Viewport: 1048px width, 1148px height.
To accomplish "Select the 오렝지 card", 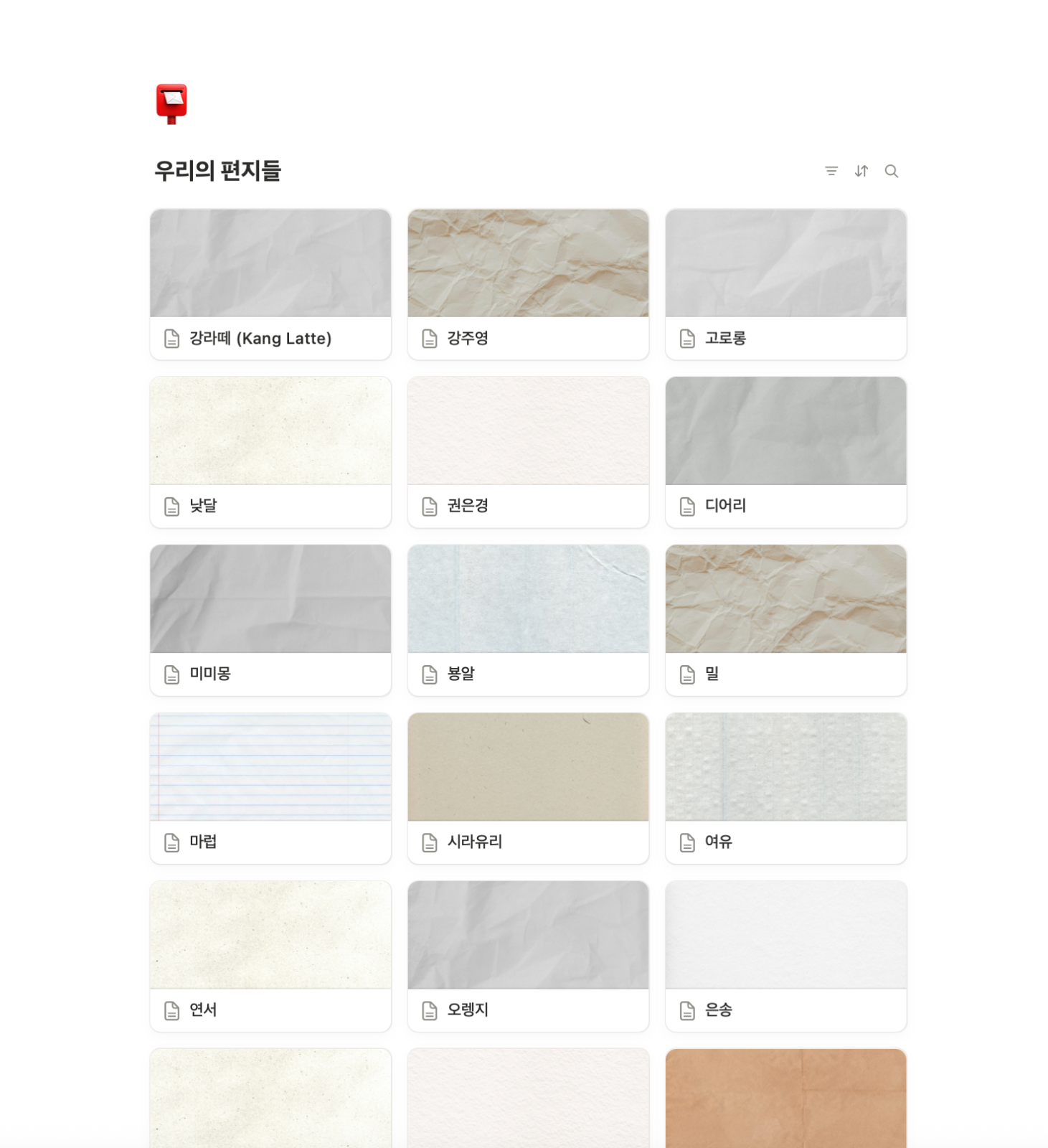I will click(528, 956).
